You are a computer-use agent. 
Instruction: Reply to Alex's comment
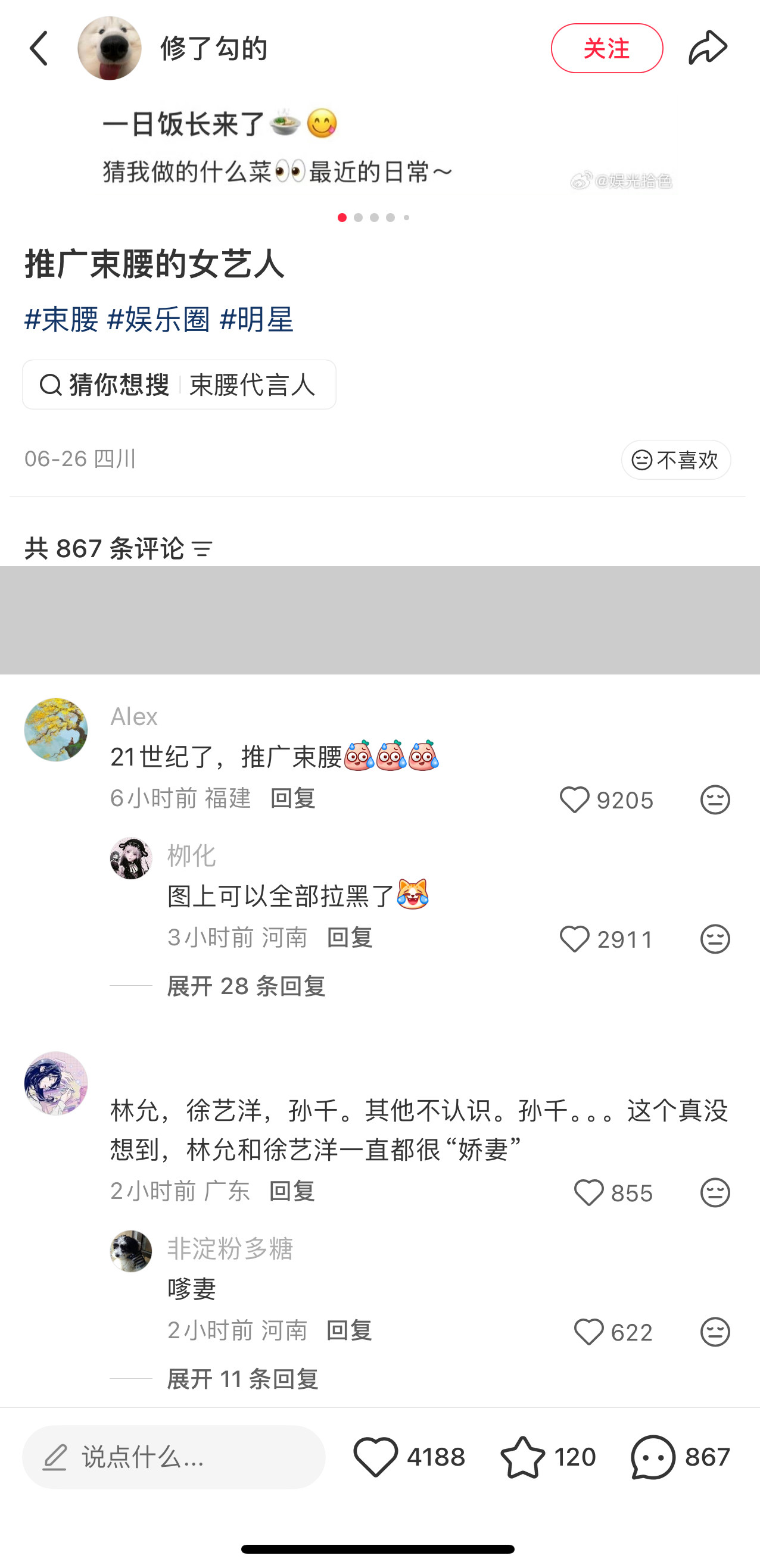(x=293, y=798)
